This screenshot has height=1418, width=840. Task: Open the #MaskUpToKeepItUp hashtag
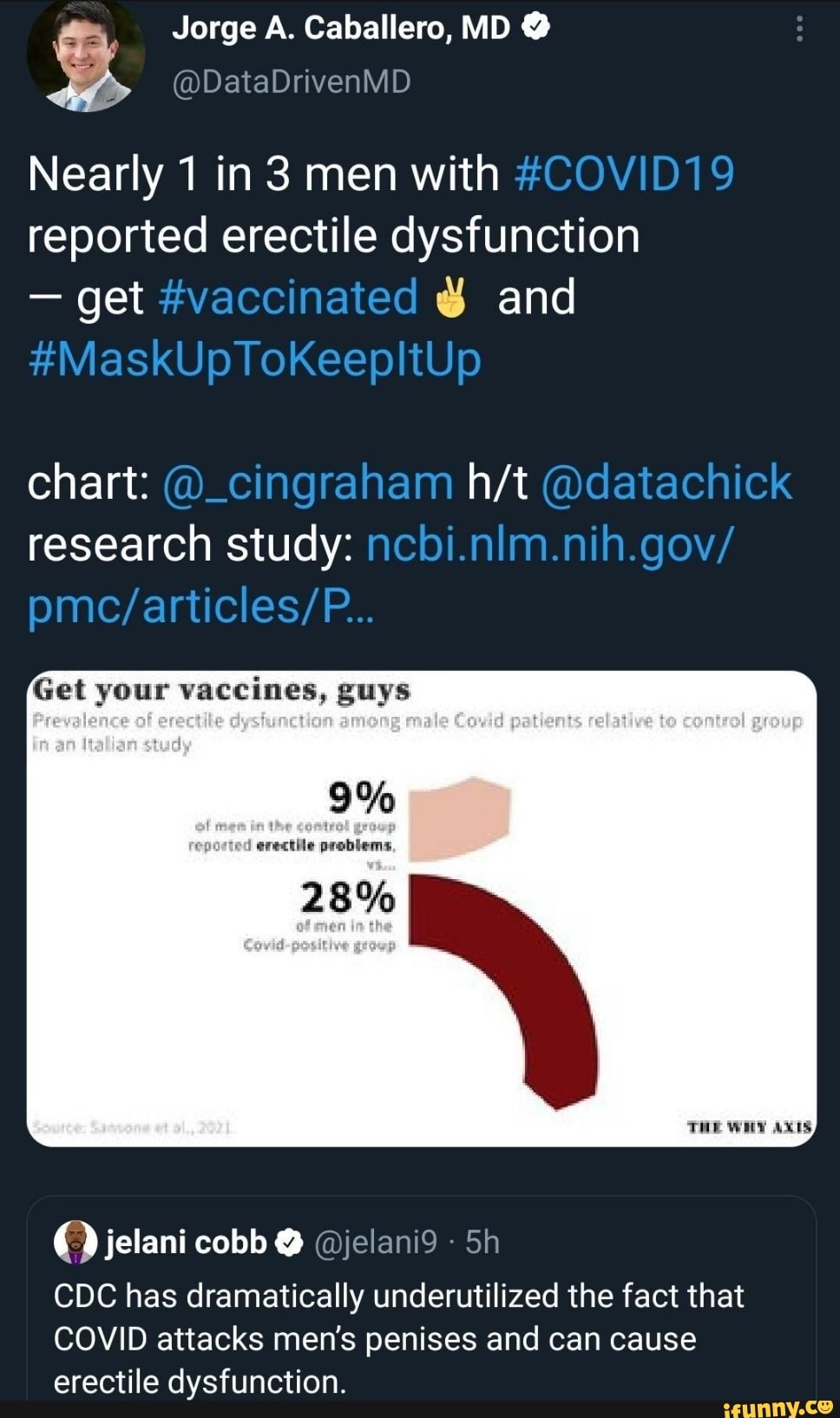254,359
